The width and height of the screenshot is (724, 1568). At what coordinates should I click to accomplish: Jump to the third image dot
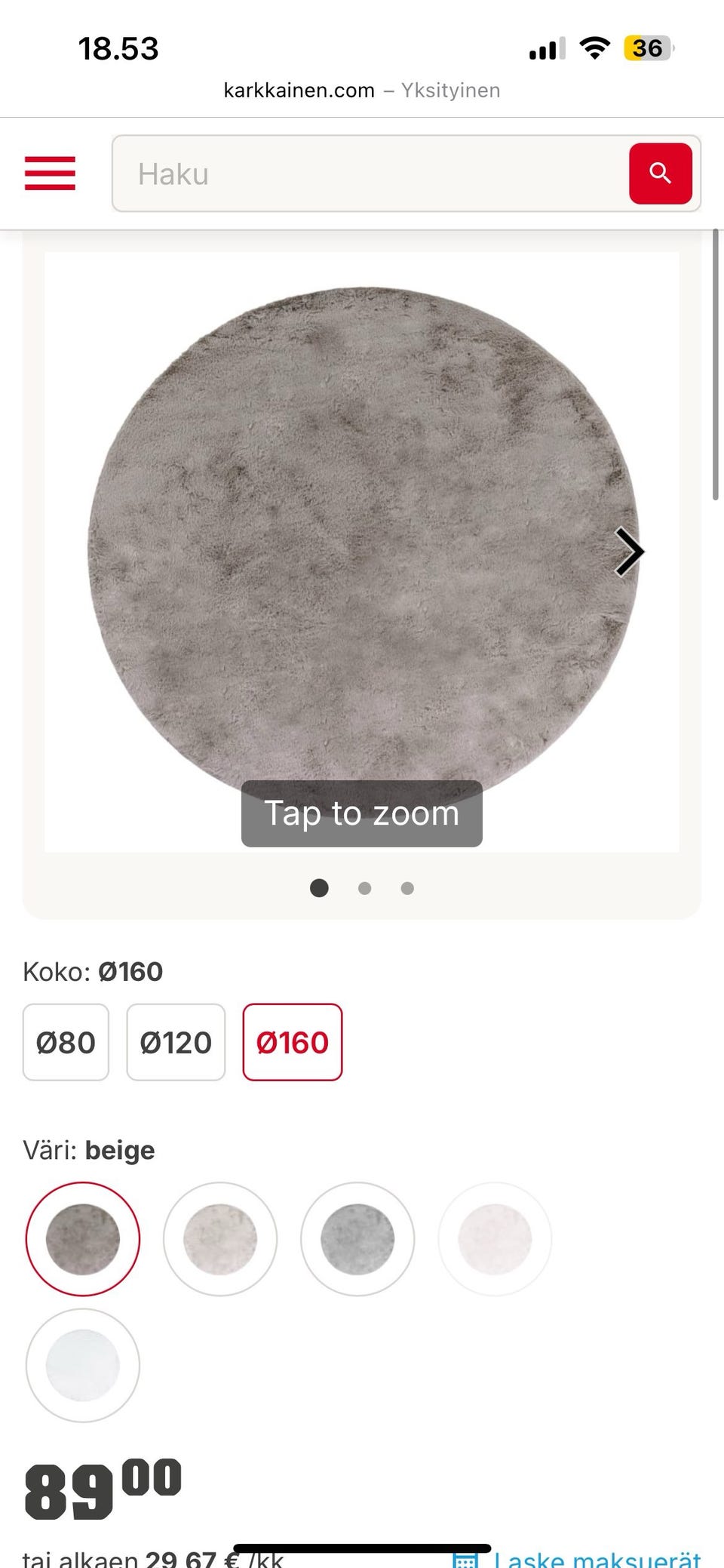point(407,888)
